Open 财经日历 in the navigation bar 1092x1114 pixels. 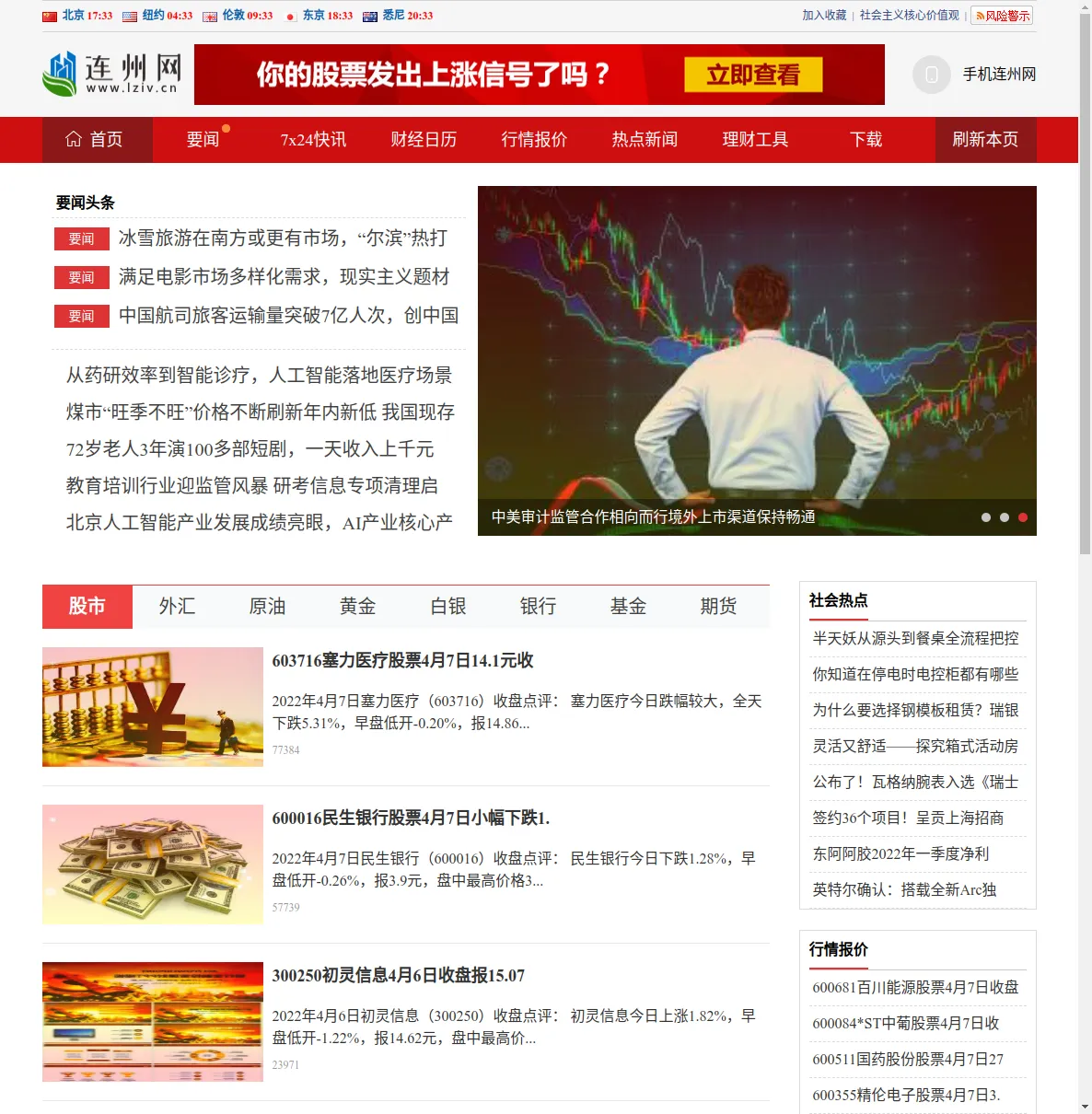[x=424, y=140]
